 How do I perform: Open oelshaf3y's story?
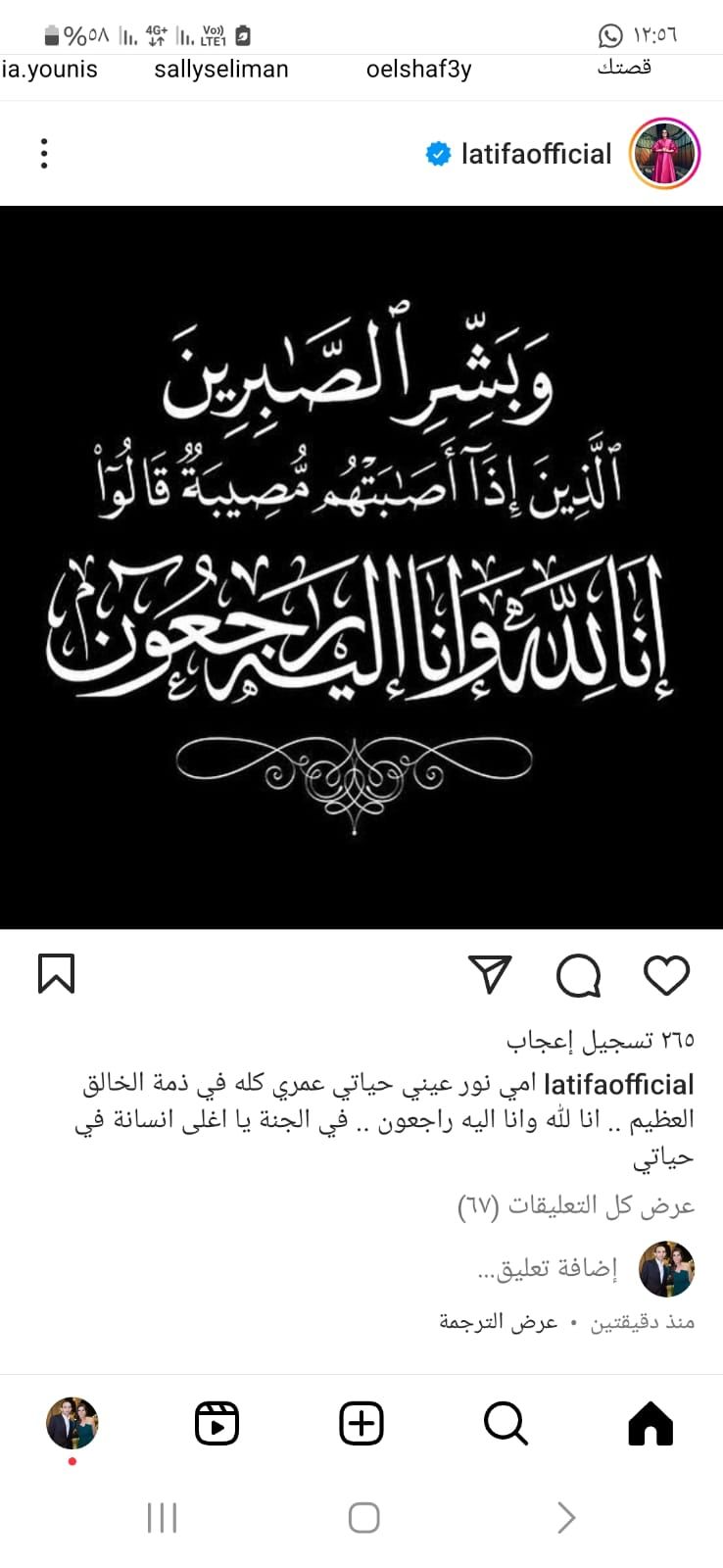tap(418, 69)
